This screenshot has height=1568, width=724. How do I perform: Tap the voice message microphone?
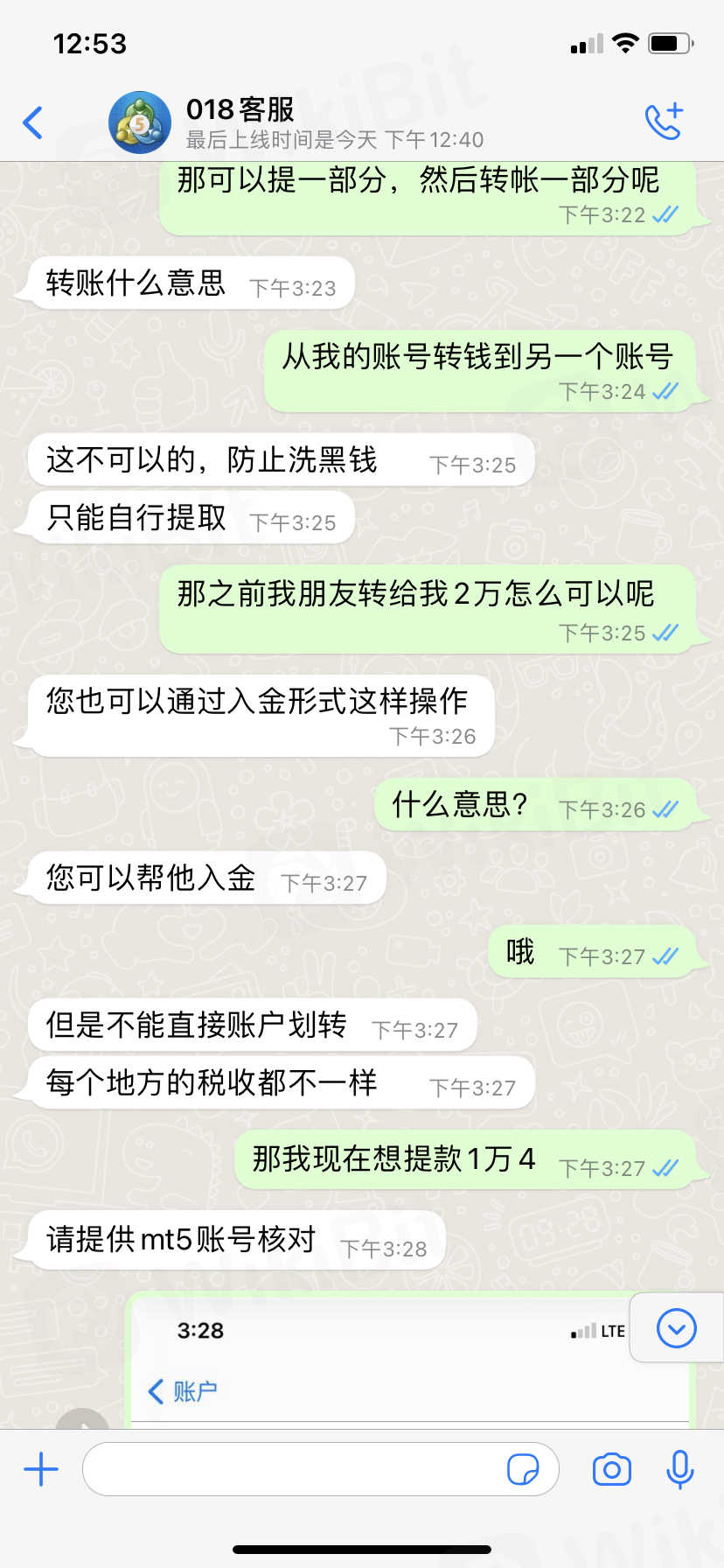(679, 1469)
